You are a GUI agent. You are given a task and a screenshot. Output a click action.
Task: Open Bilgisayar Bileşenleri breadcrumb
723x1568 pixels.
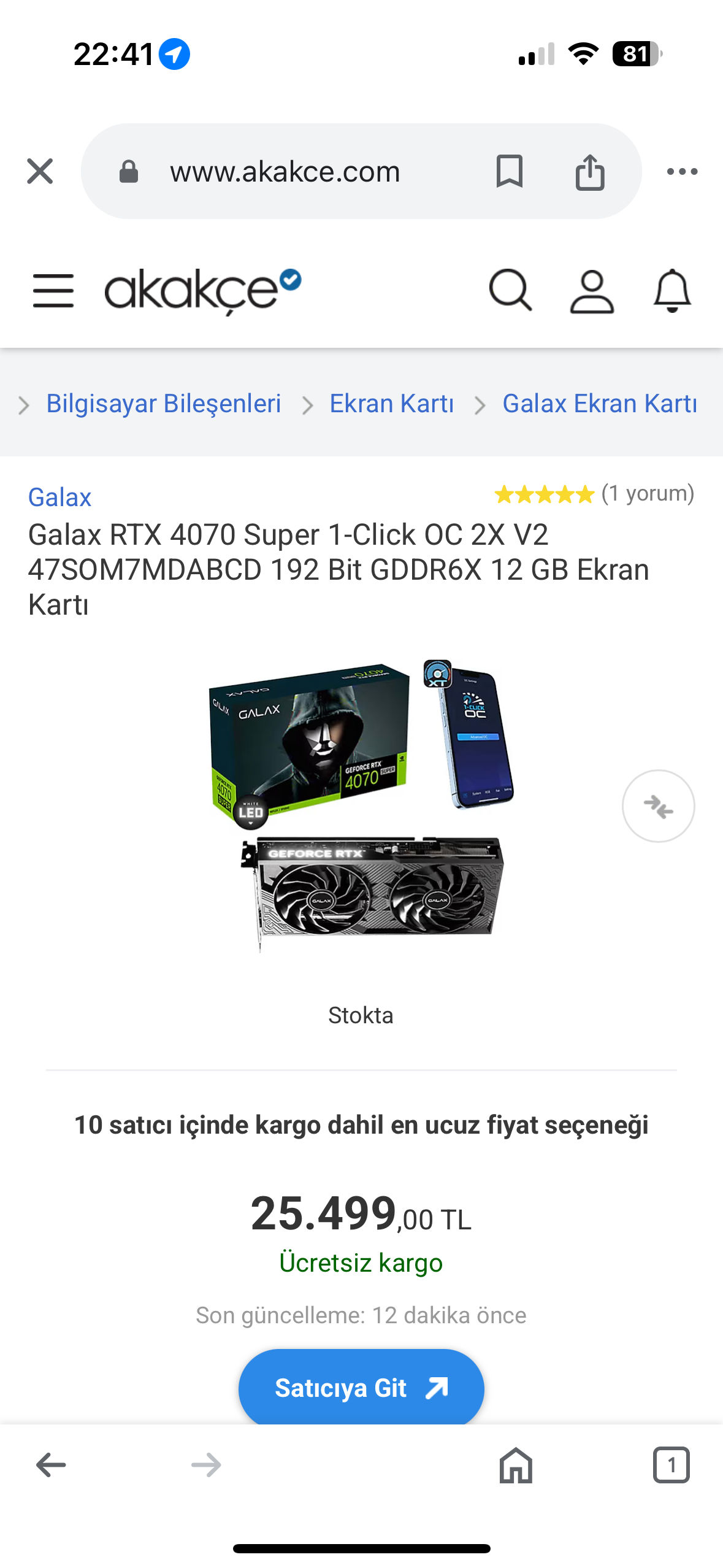164,404
